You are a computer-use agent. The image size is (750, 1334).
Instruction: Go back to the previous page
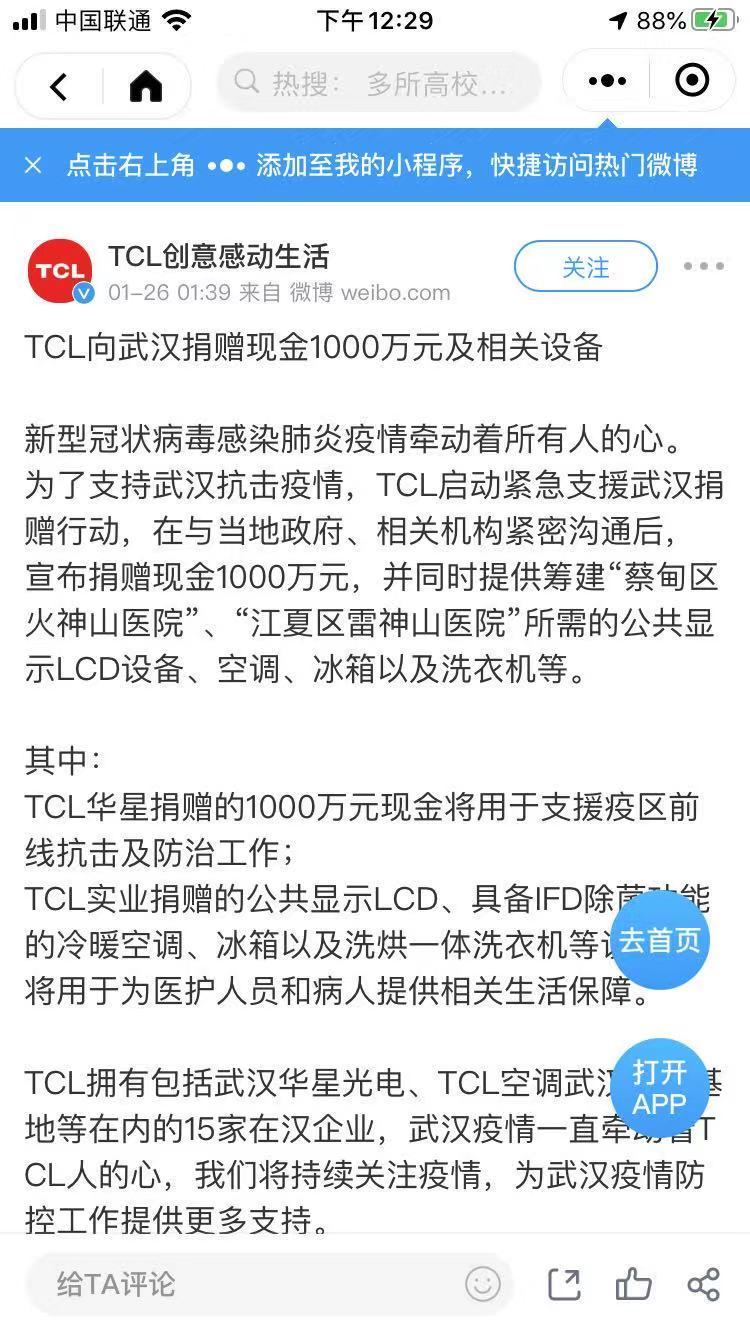click(59, 87)
